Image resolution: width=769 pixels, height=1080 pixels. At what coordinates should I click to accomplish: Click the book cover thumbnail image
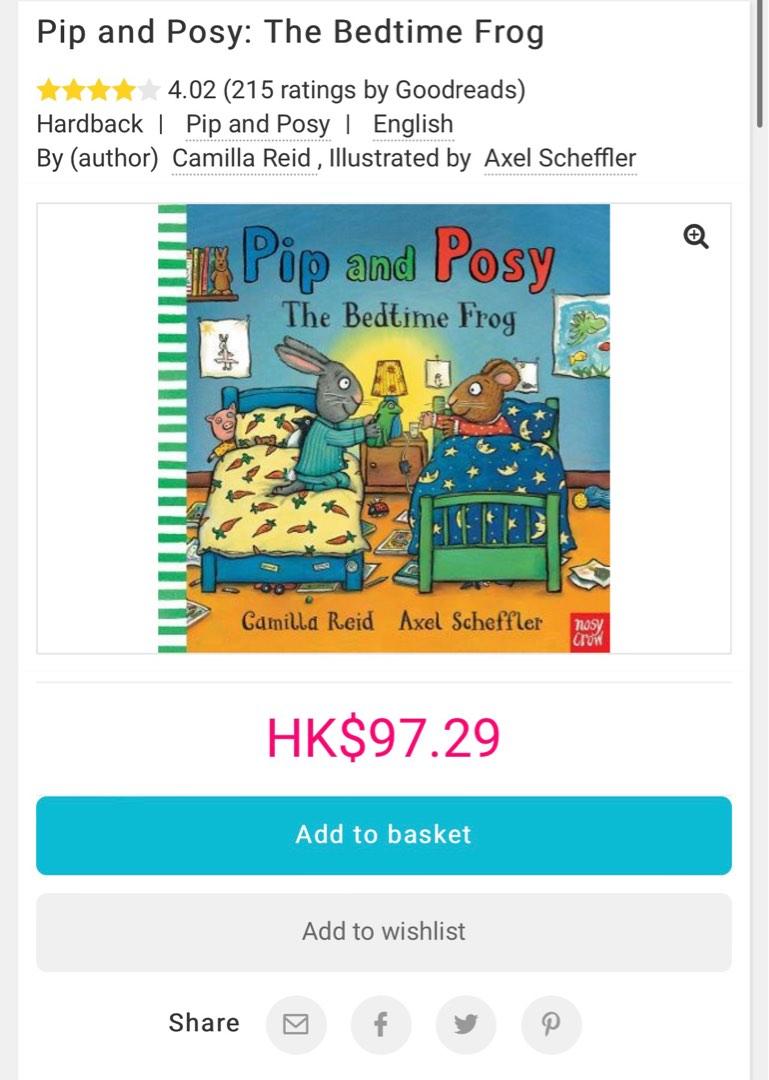coord(383,430)
